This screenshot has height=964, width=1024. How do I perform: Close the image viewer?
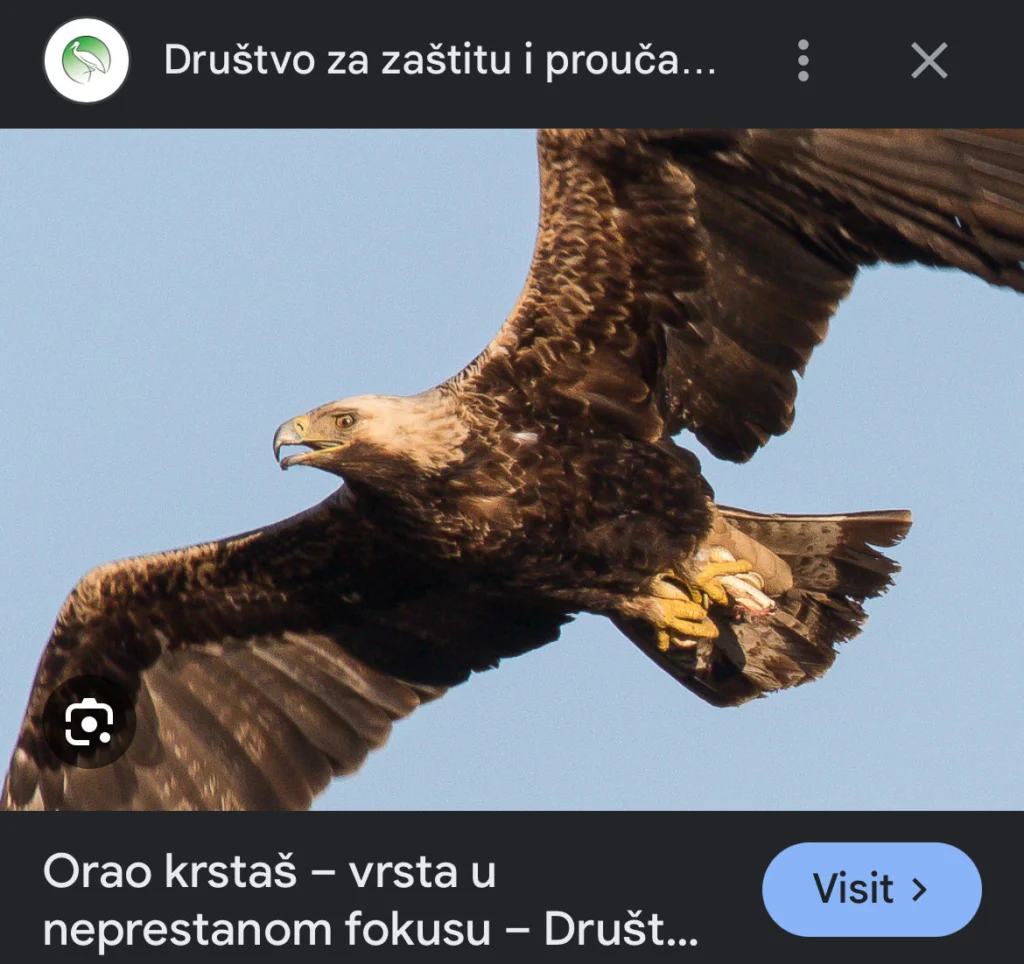[x=928, y=62]
